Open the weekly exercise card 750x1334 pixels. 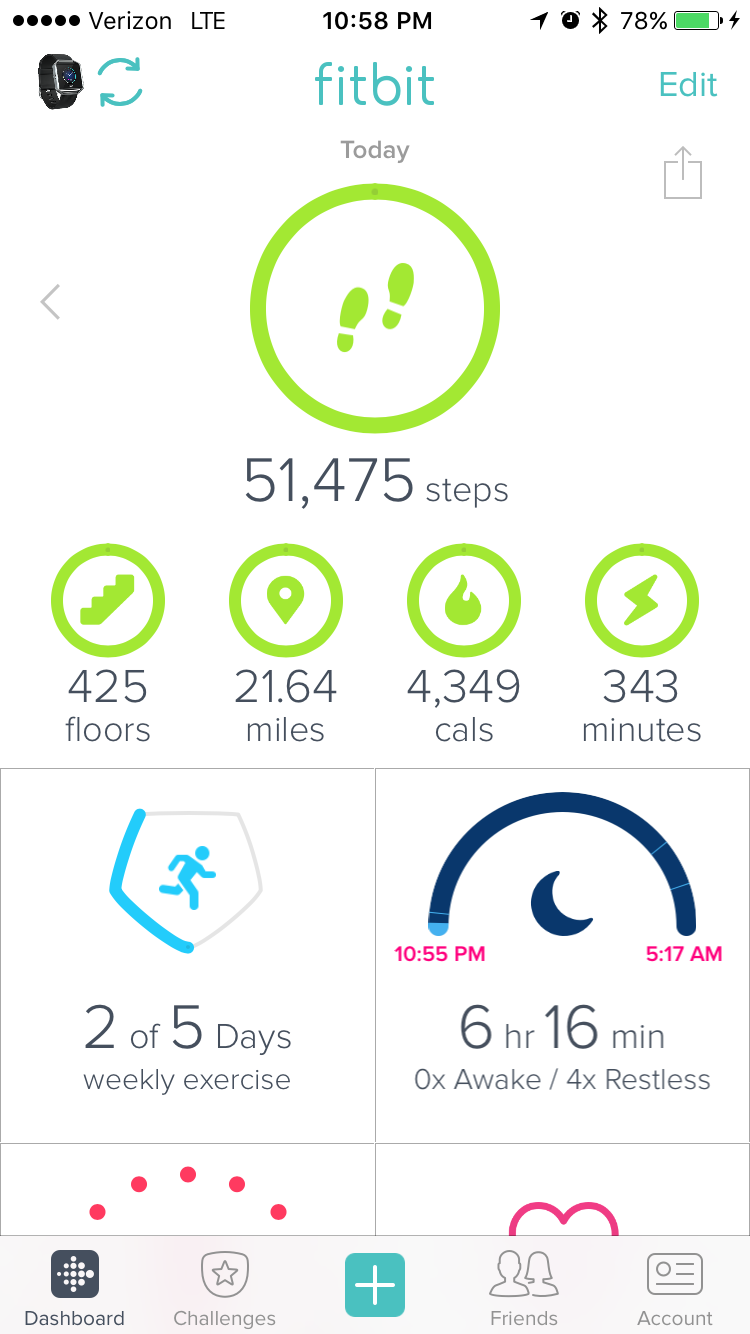[188, 955]
